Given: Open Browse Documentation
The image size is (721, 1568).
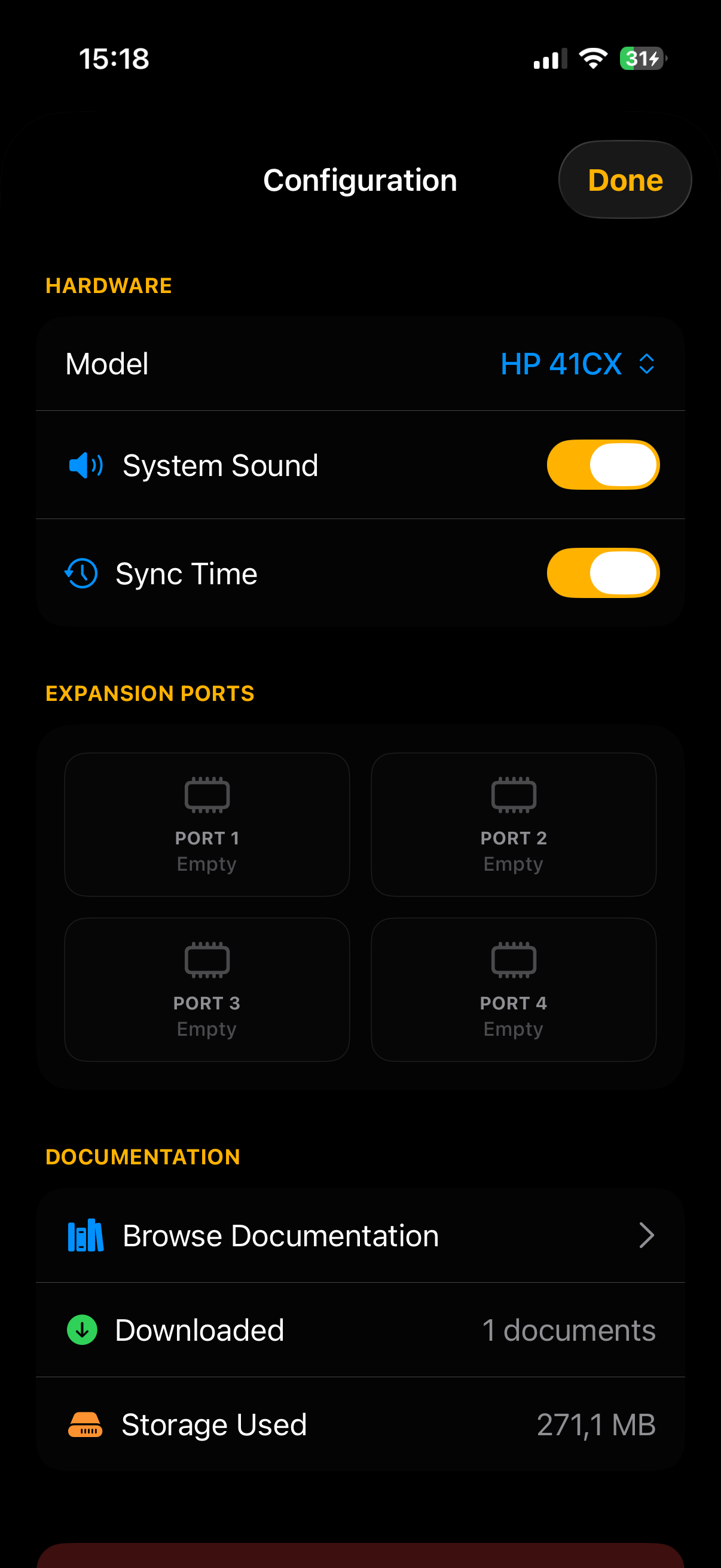Looking at the screenshot, I should point(361,1235).
